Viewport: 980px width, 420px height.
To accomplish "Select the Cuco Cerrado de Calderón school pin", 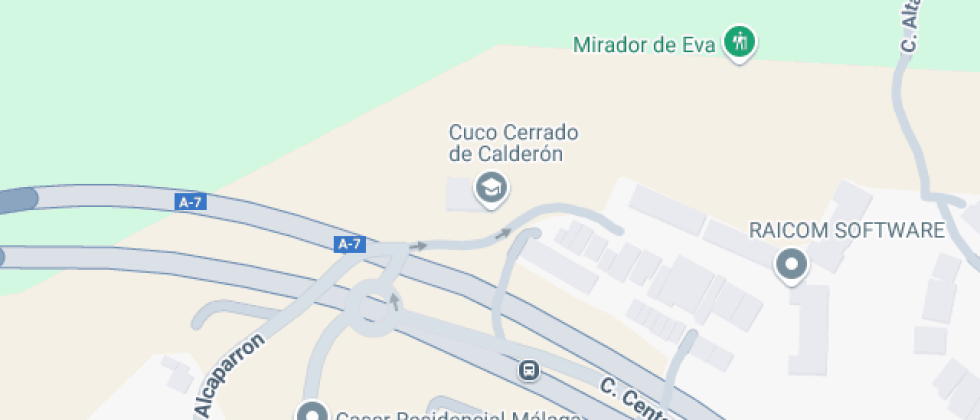I will (x=490, y=187).
